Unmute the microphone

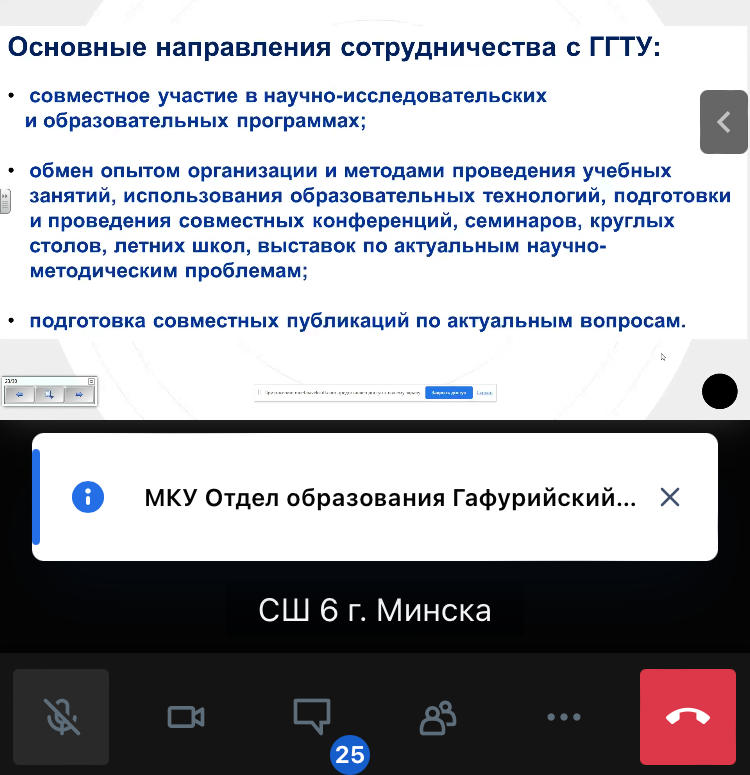coord(61,717)
